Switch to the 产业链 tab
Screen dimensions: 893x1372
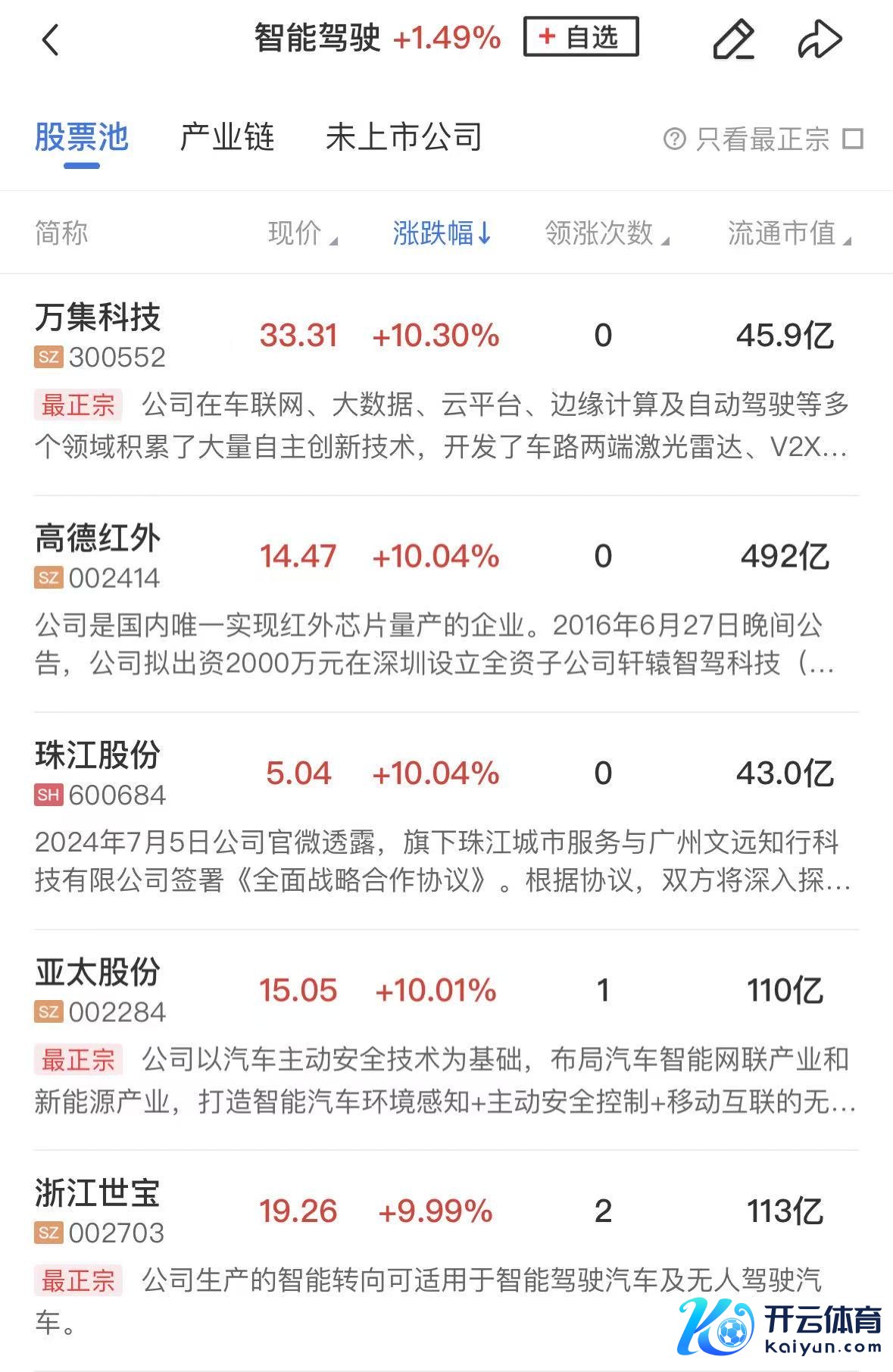point(226,138)
